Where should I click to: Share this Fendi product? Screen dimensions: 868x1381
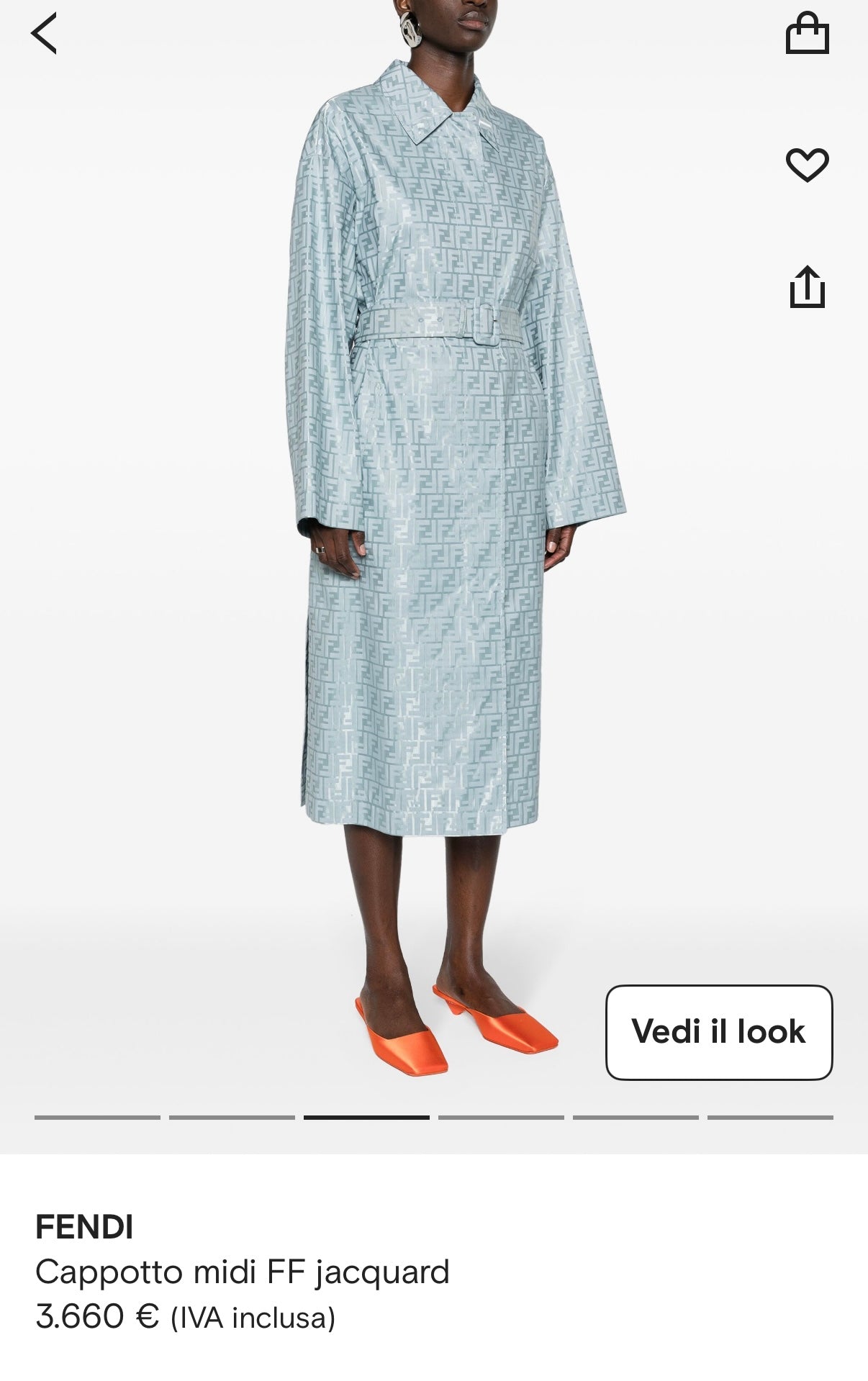click(807, 287)
